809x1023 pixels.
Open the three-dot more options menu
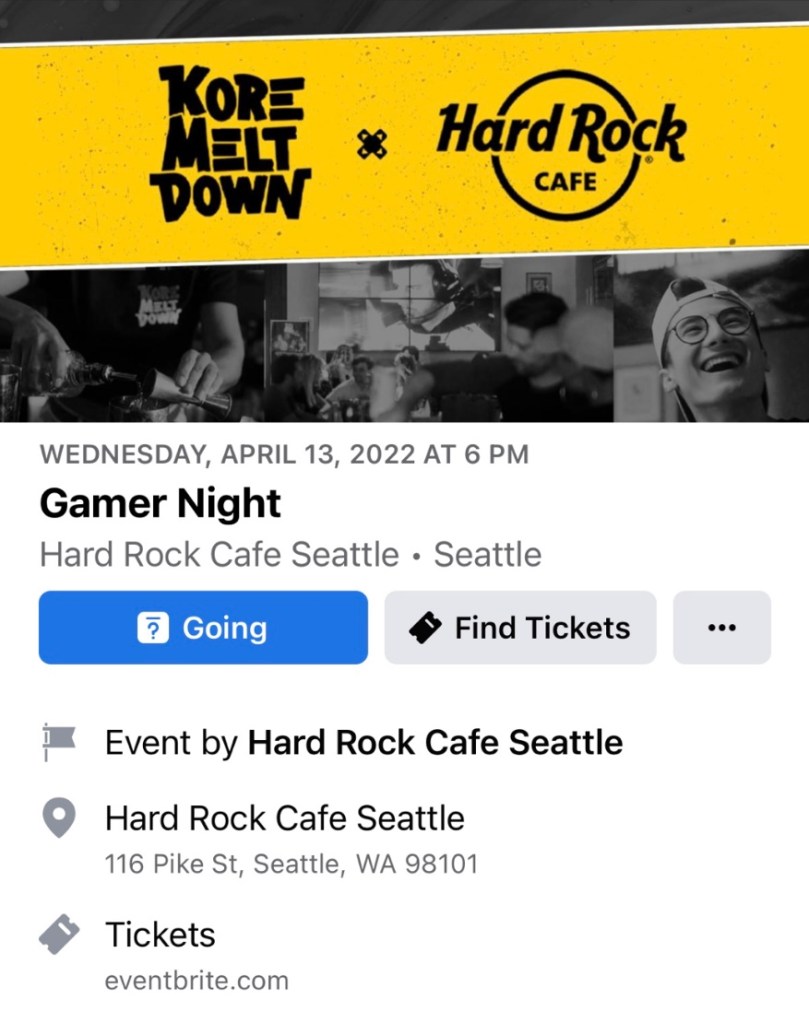pos(721,628)
